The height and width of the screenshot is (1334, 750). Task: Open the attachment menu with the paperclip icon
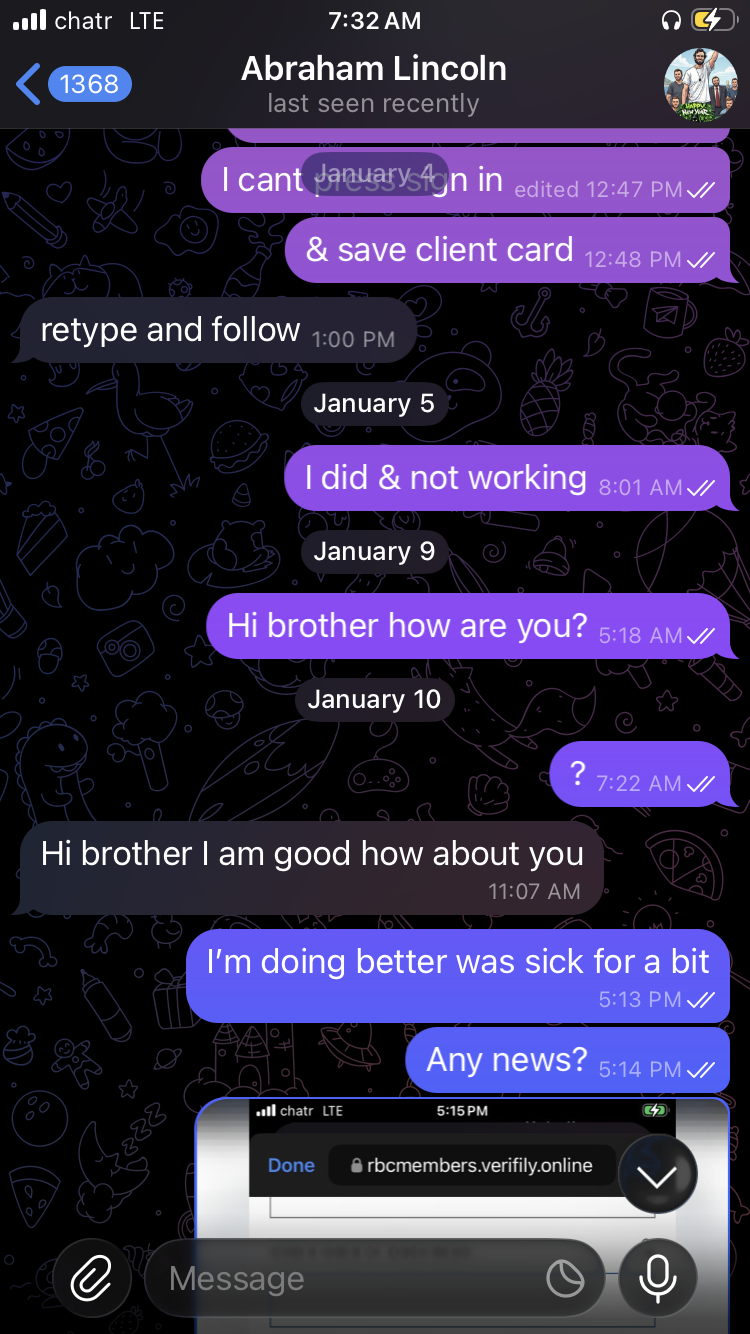point(92,1277)
